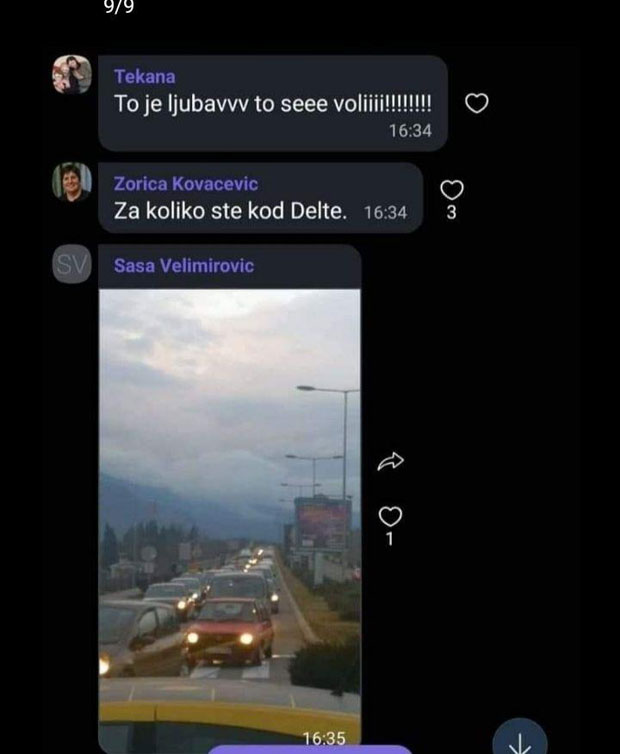
Task: Like Zorica Kovacevic's message about Delta
Action: 452,189
